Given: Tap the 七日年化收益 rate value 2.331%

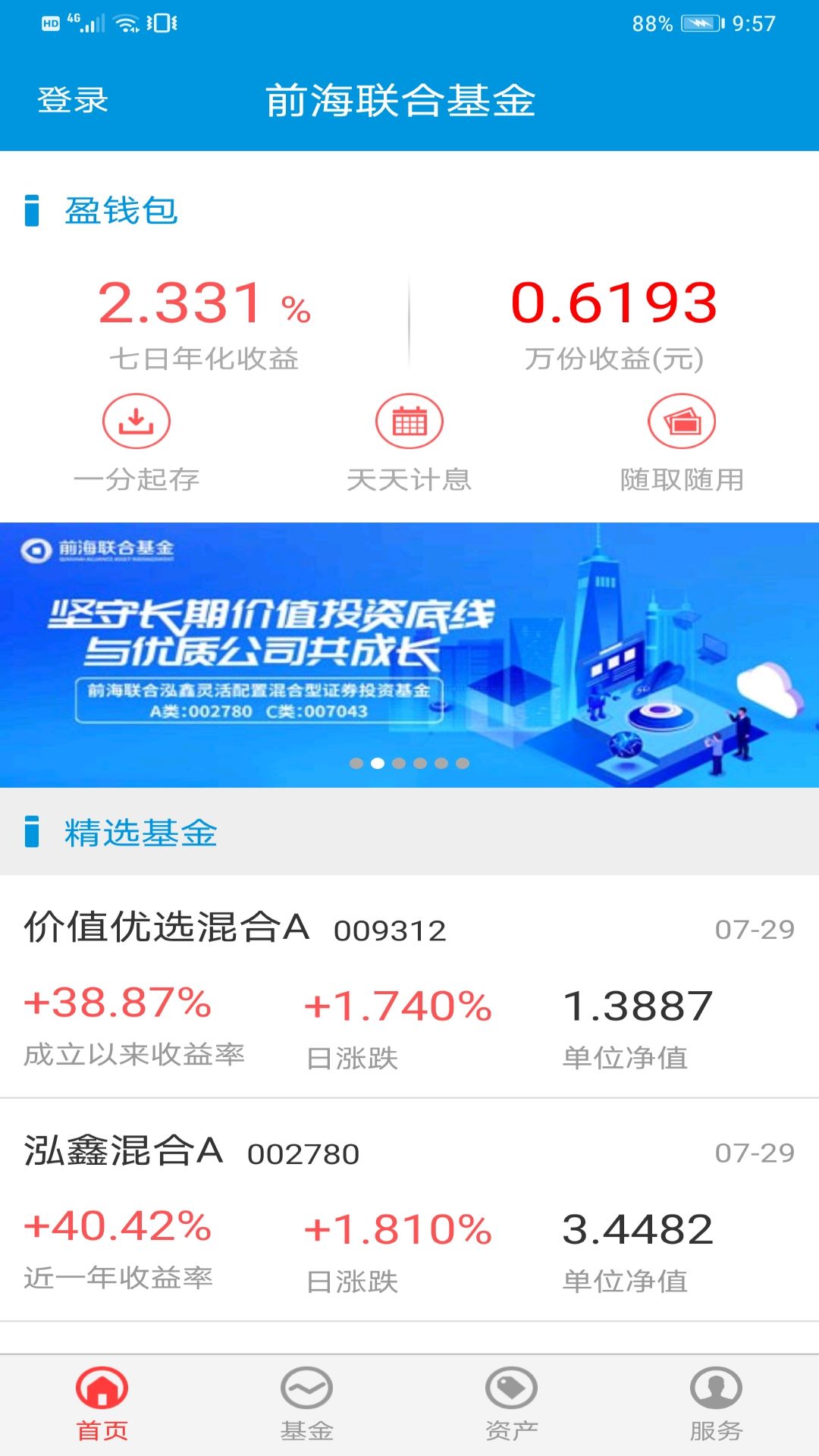Looking at the screenshot, I should [x=205, y=303].
